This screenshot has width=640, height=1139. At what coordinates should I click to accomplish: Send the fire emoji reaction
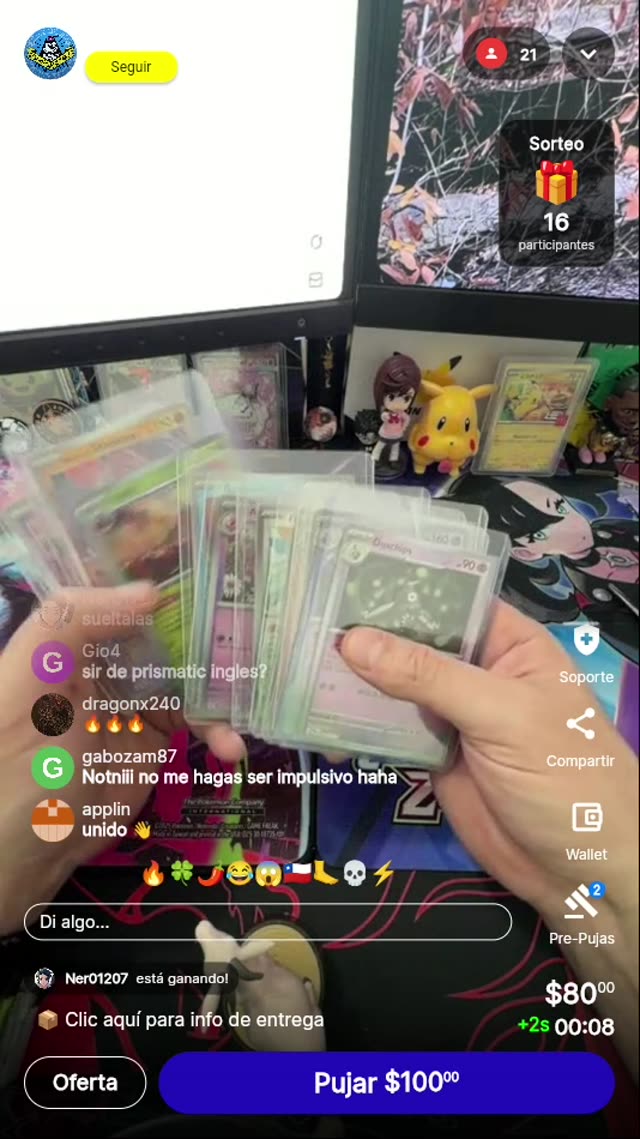click(x=153, y=873)
